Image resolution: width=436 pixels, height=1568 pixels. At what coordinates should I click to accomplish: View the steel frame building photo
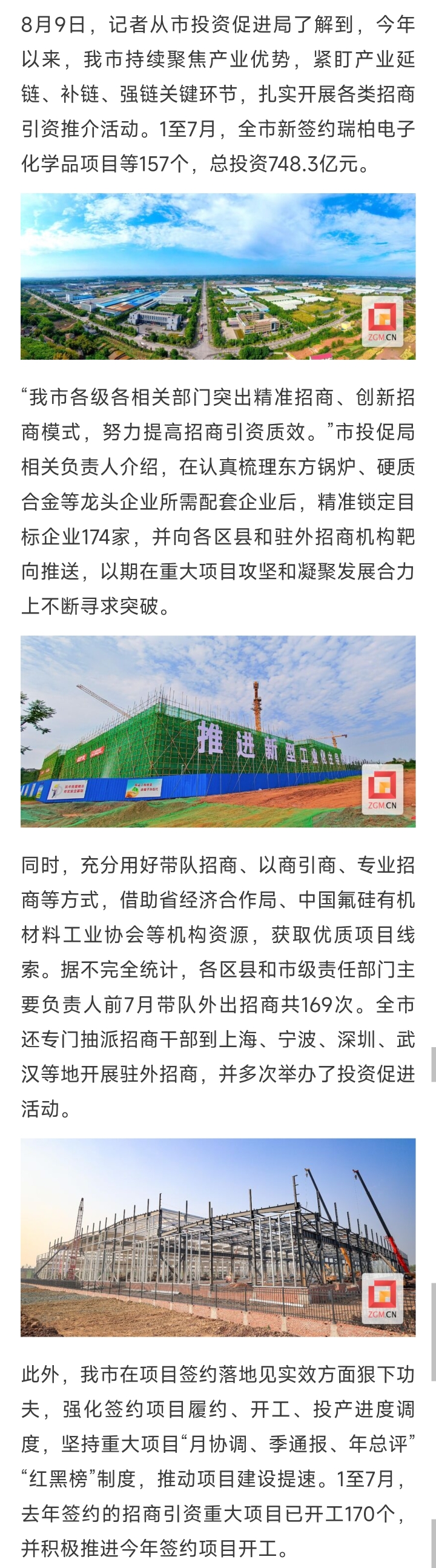click(218, 1237)
